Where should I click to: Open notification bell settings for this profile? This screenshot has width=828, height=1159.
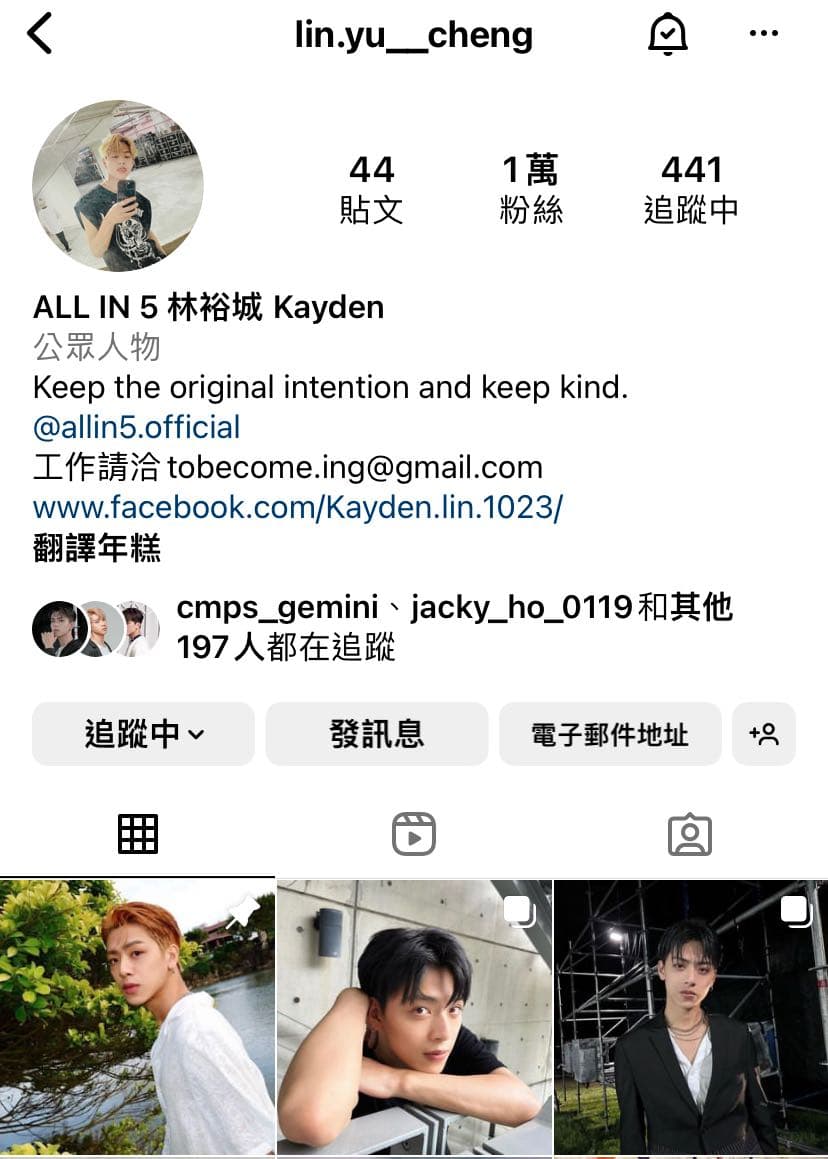667,35
